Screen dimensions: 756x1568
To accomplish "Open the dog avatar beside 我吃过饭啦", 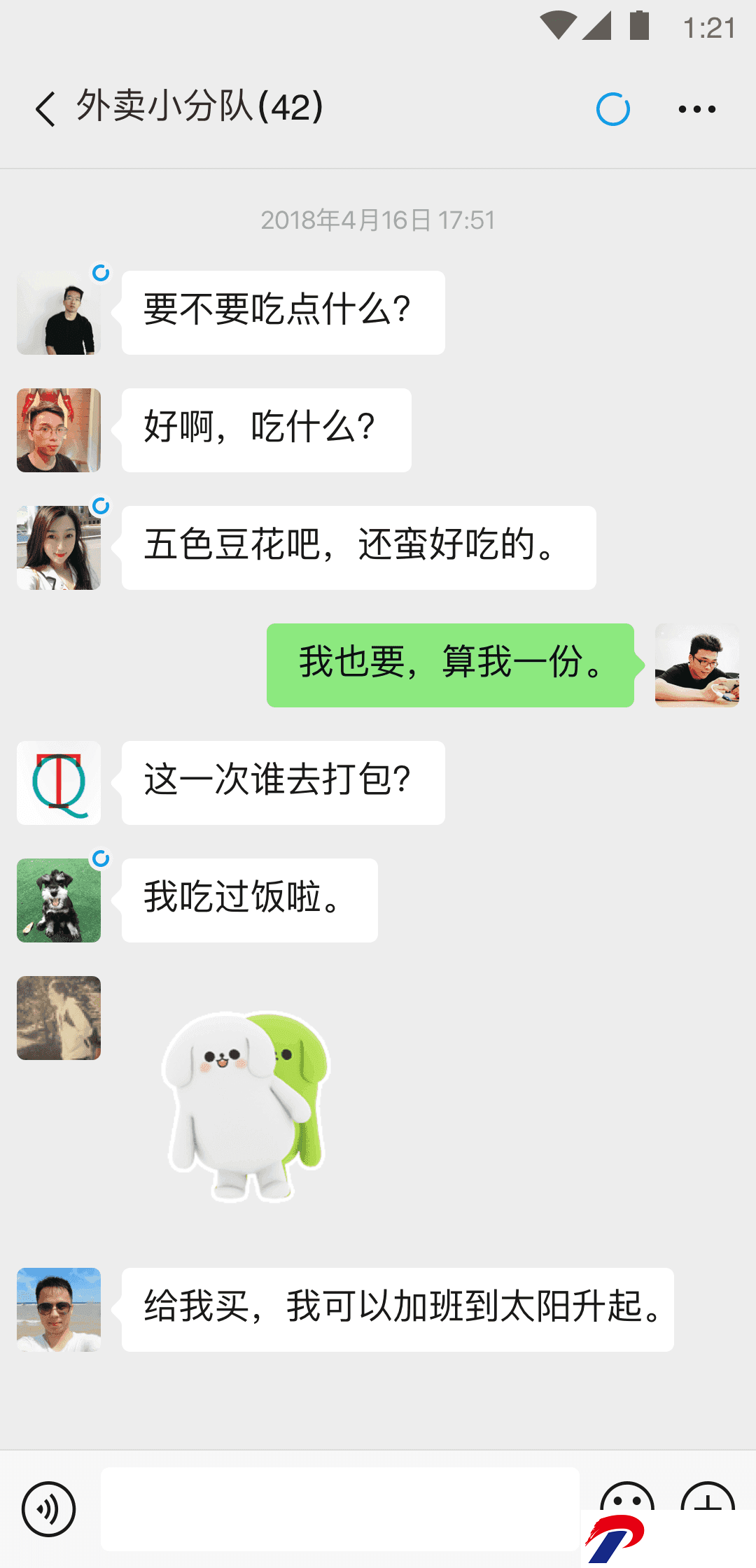I will pos(59,900).
